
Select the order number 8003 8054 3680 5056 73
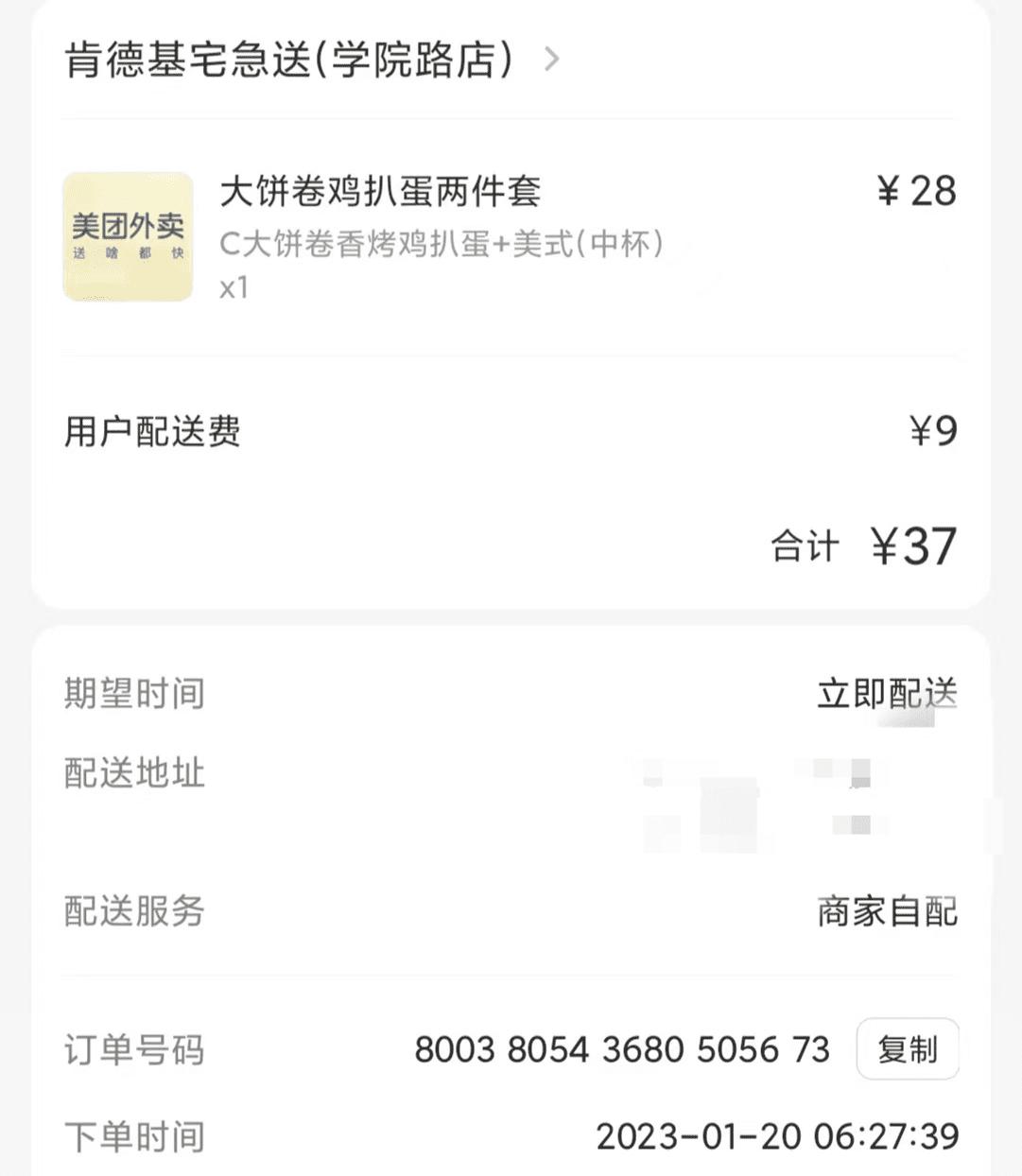621,1049
